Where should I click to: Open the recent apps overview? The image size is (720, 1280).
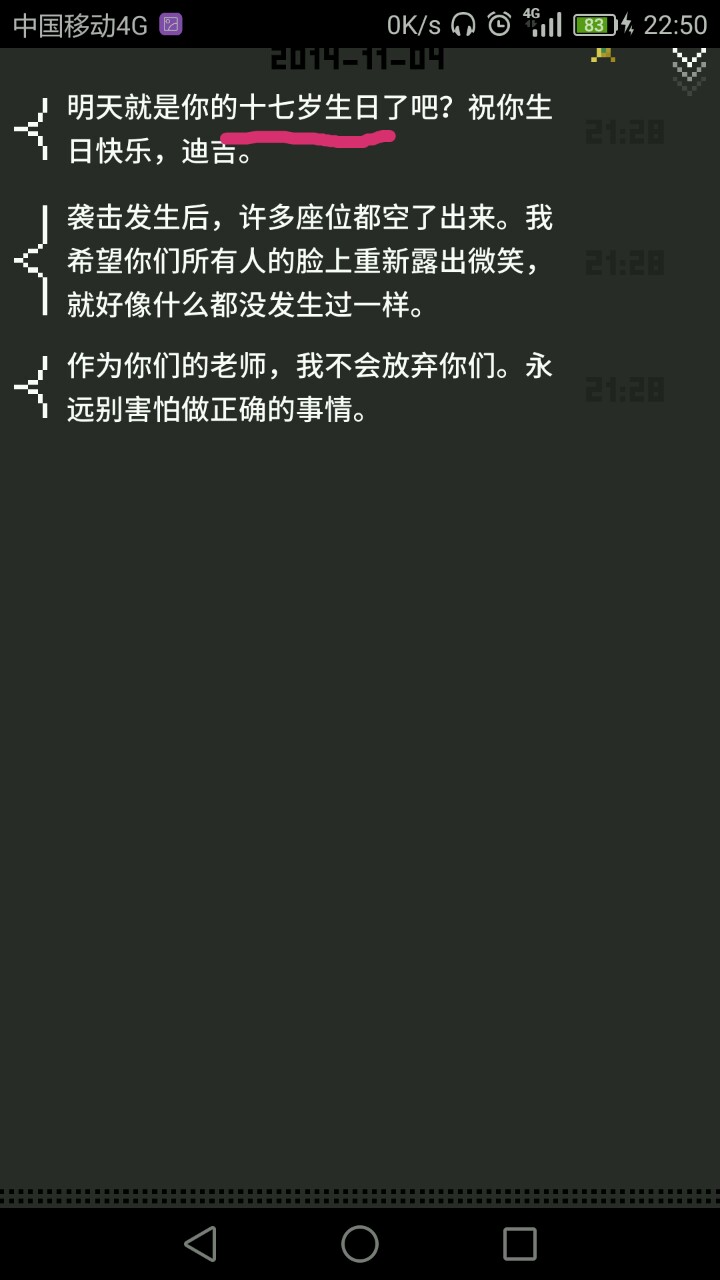[520, 1244]
